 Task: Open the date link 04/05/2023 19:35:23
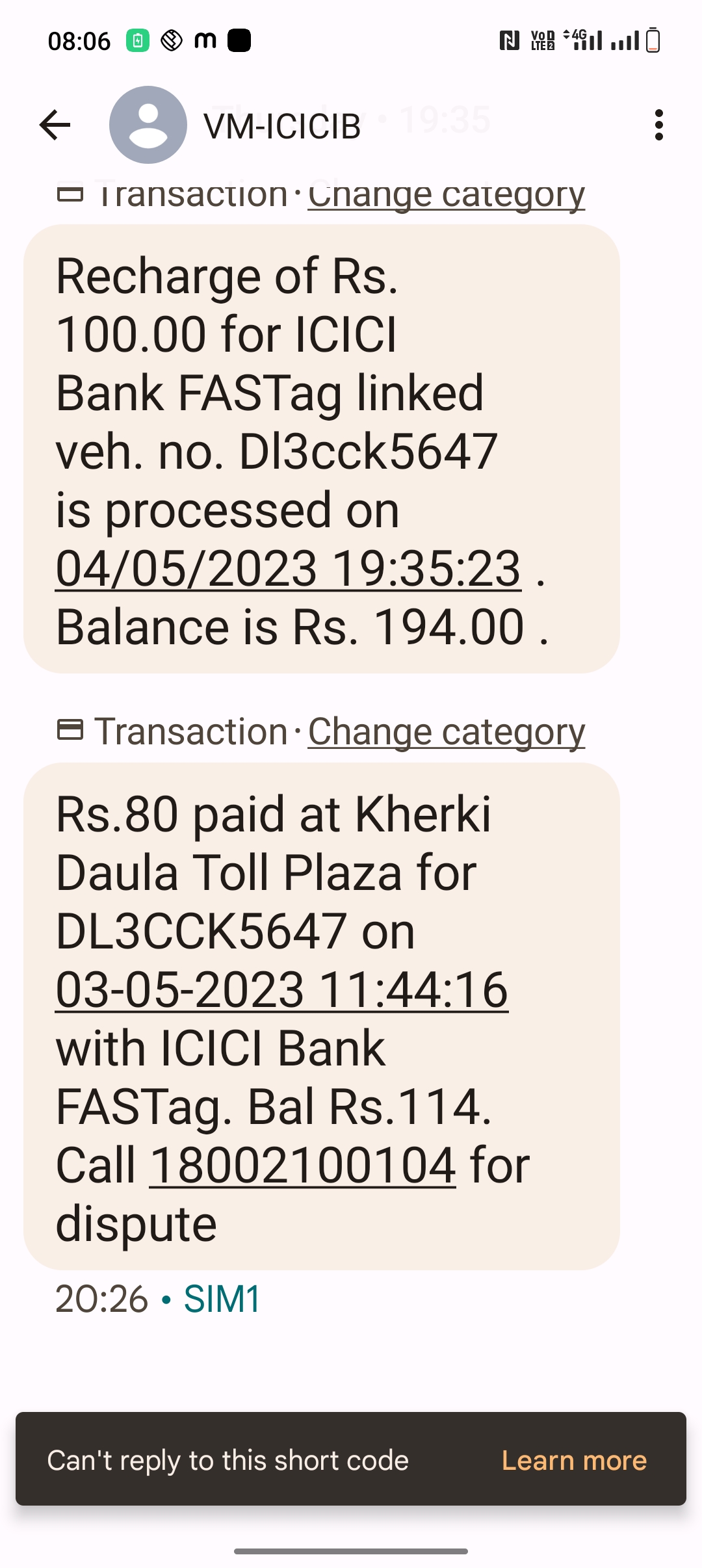pyautogui.click(x=288, y=569)
